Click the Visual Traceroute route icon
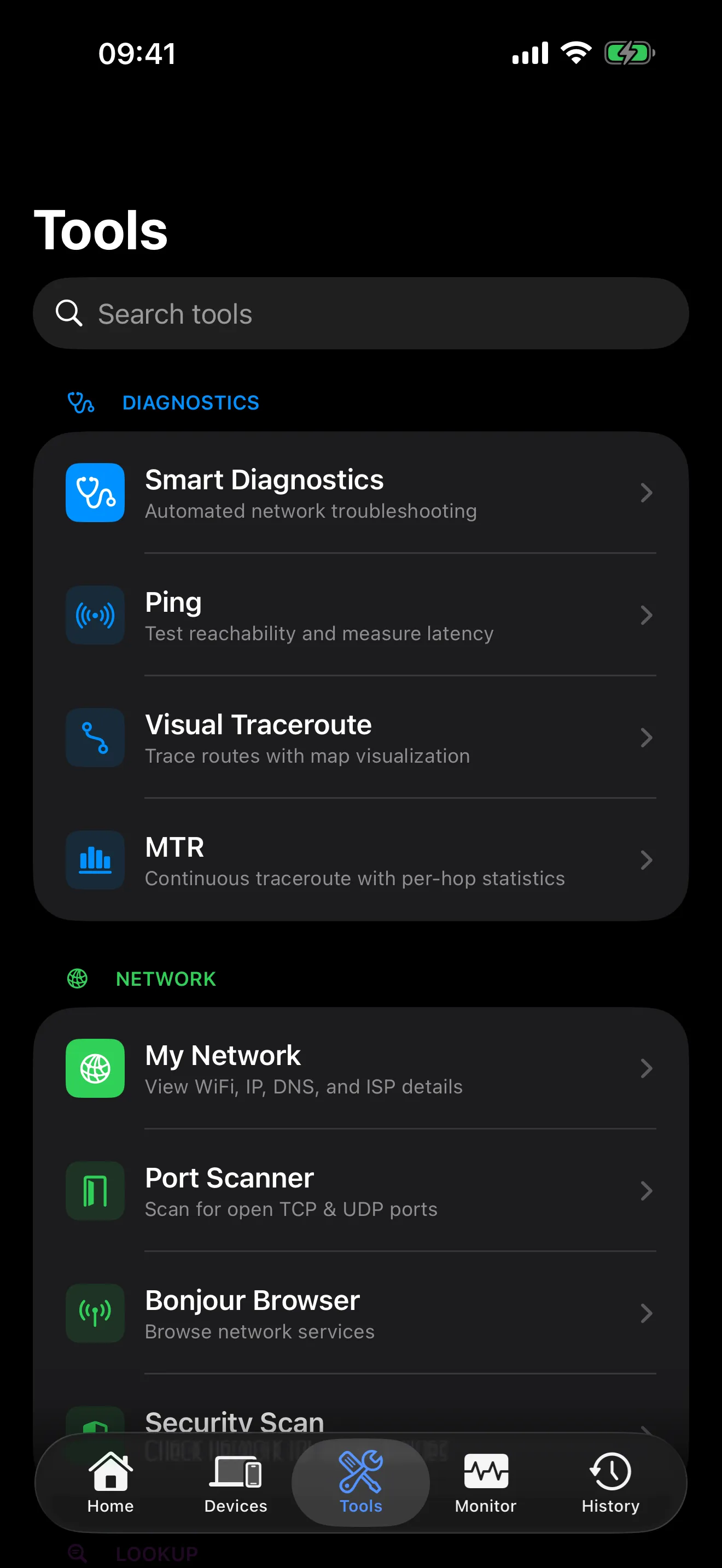 coord(95,738)
